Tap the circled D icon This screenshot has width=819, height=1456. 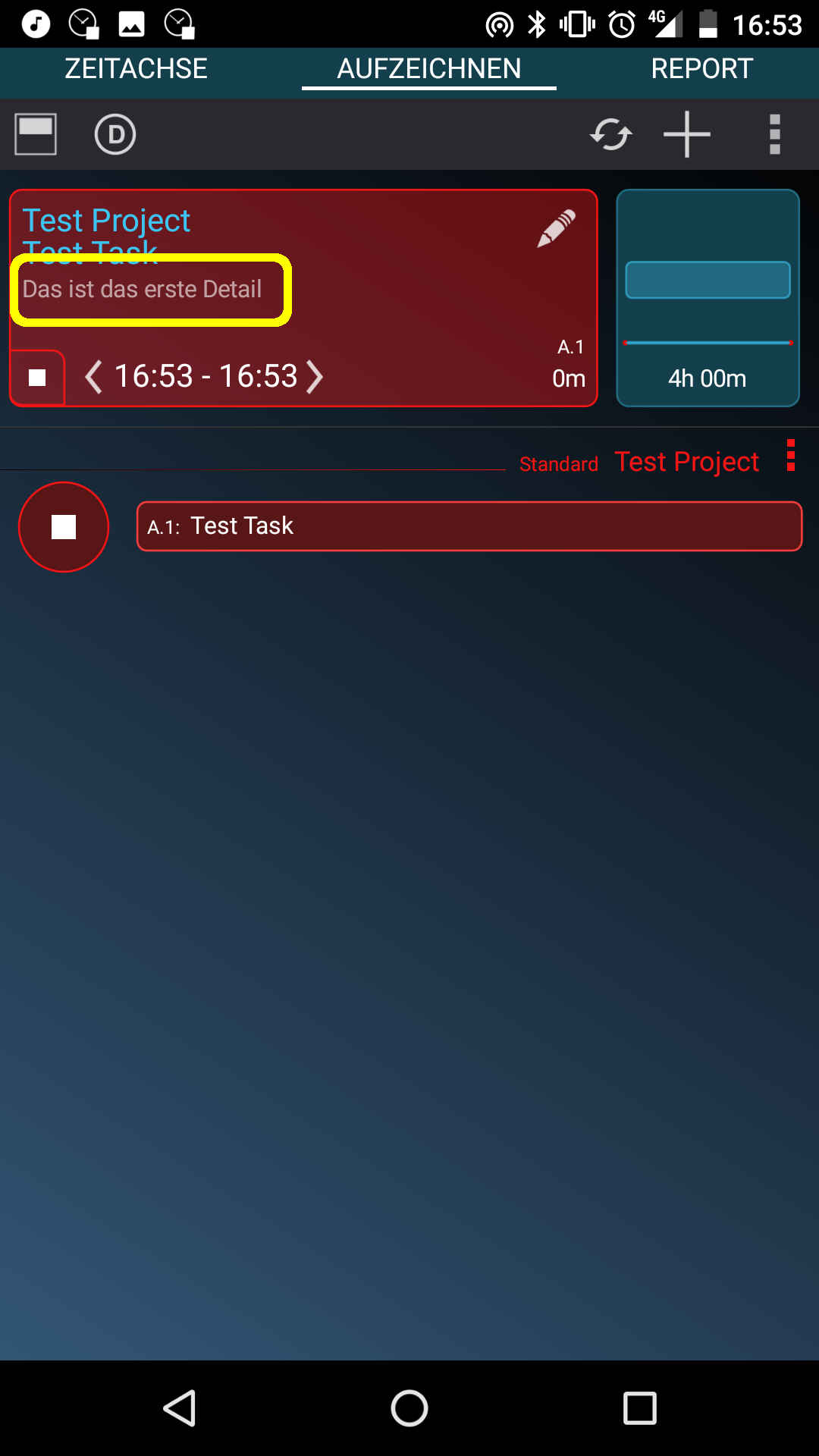point(115,135)
